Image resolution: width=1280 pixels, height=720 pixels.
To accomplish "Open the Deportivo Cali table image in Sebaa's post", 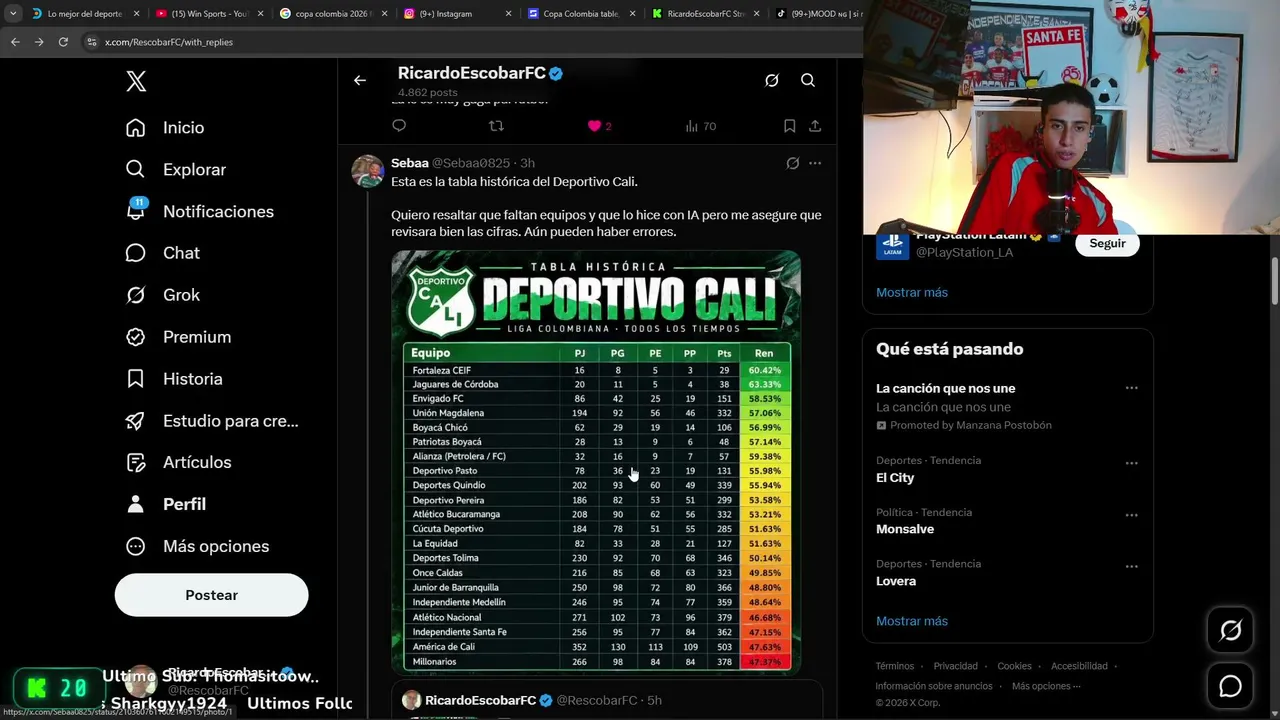I will click(596, 462).
